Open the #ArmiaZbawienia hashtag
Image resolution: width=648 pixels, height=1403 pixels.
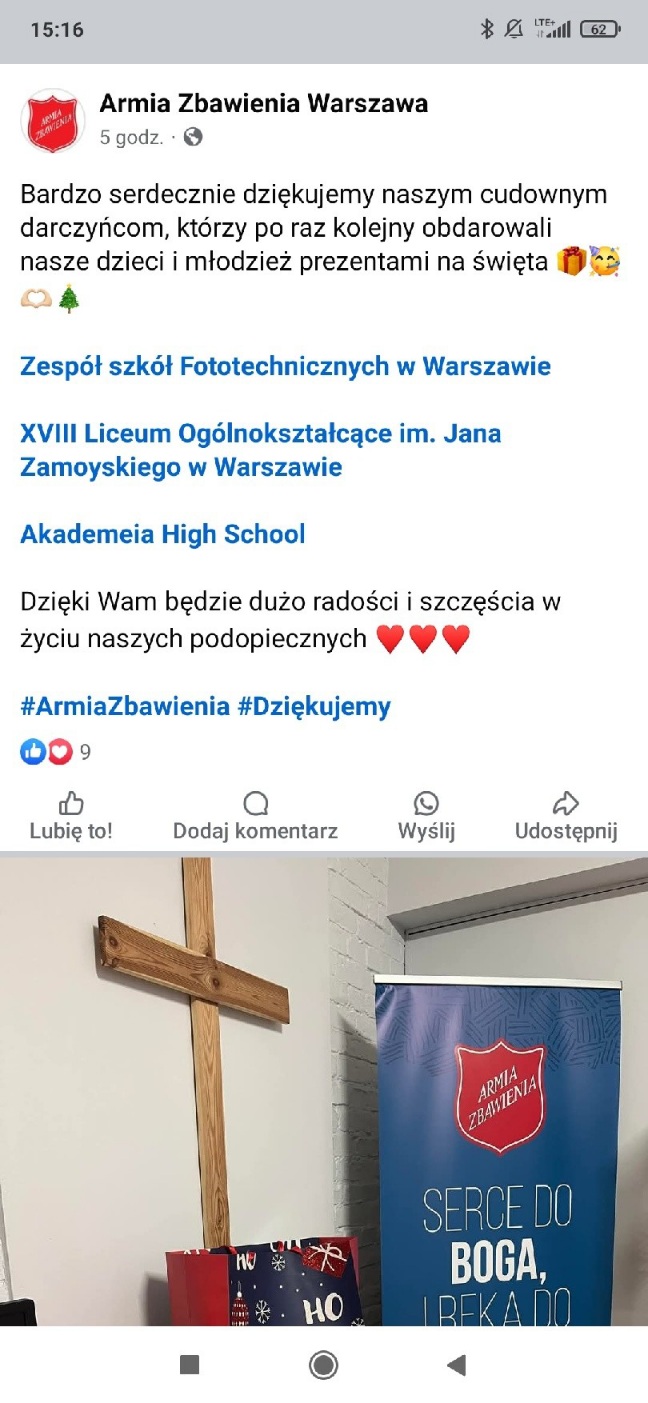point(125,707)
